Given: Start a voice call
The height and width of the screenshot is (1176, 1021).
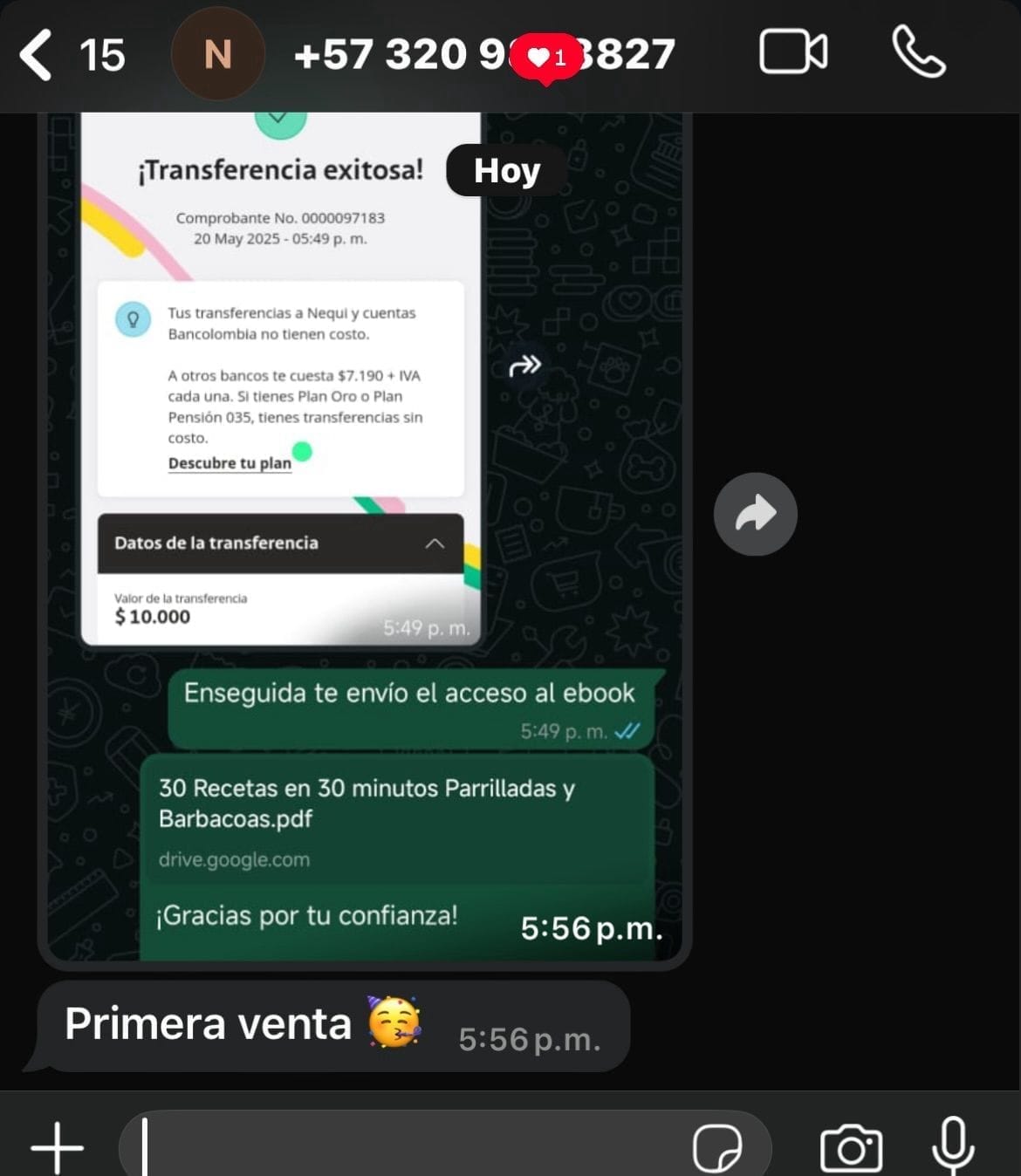Looking at the screenshot, I should click(918, 52).
